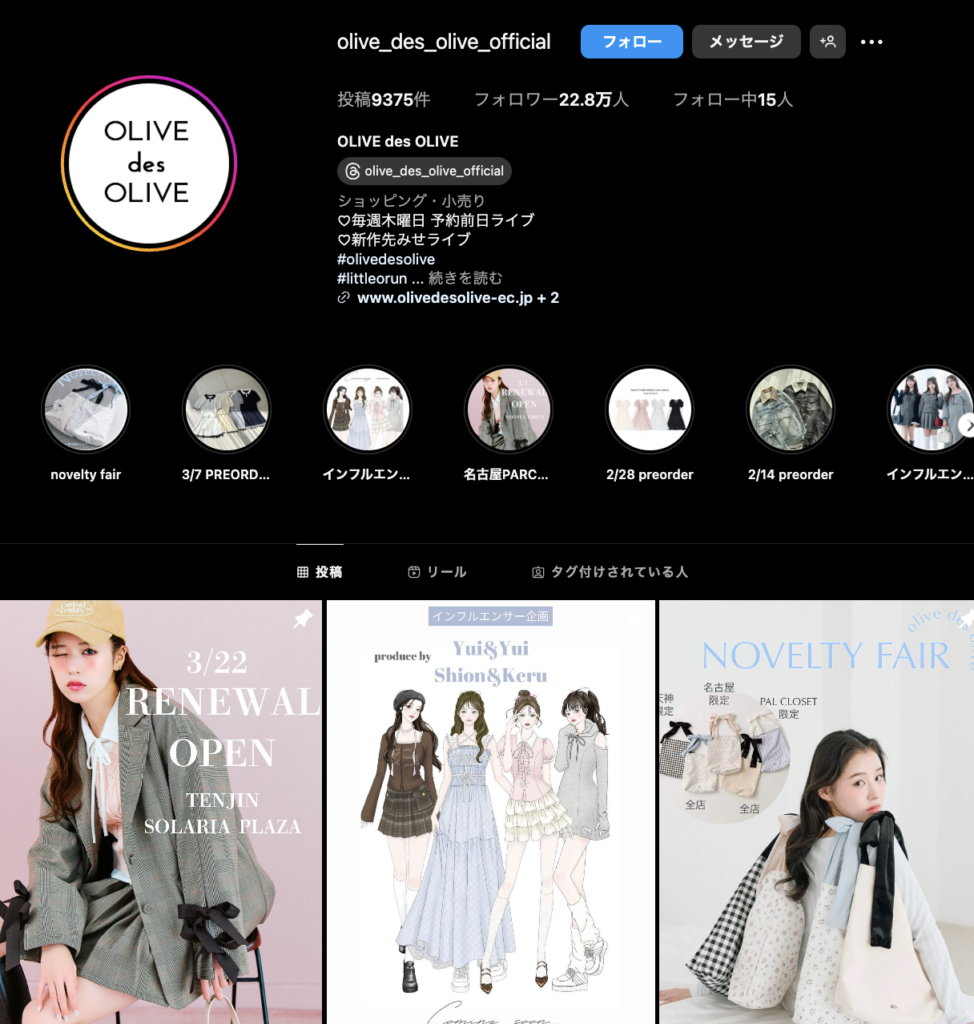View the follower count フォロワー22.8万人

551,100
